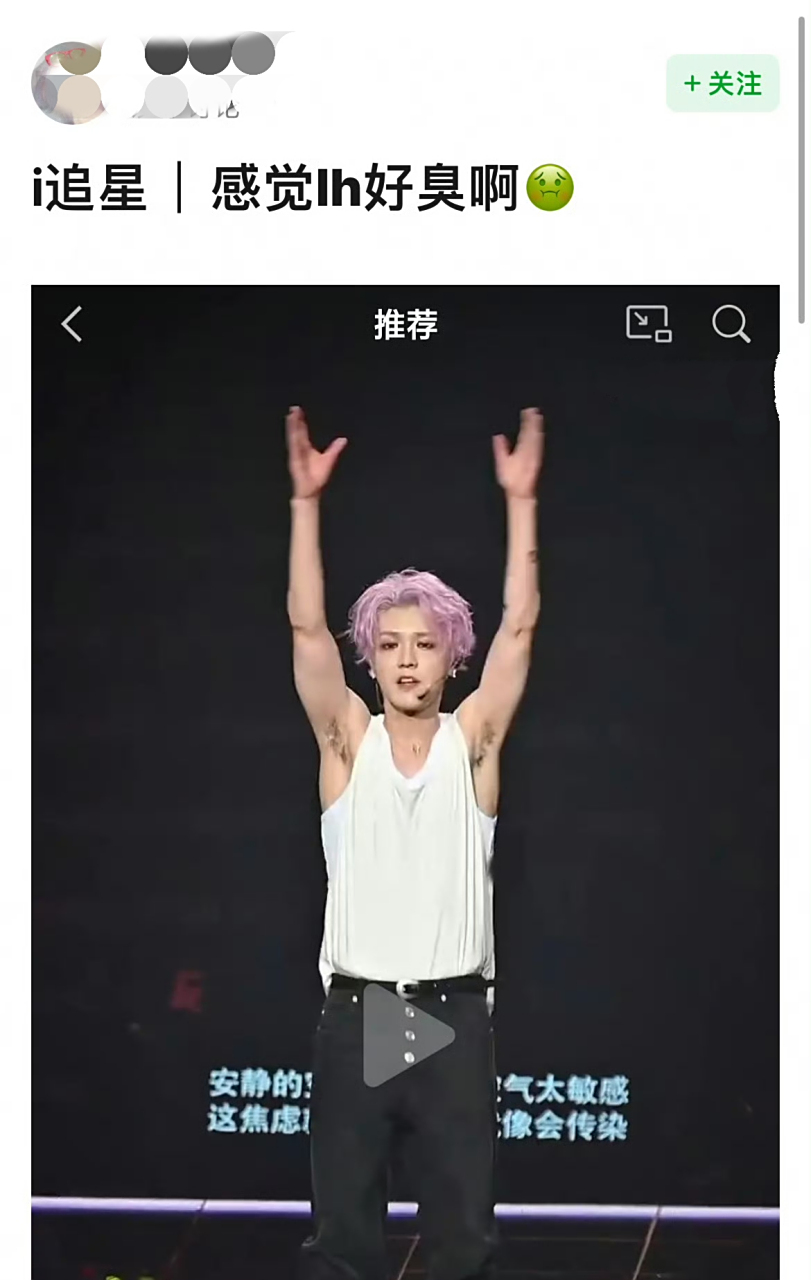Viewport: 811px width, 1280px height.
Task: Toggle following by tapping +关注
Action: point(722,85)
